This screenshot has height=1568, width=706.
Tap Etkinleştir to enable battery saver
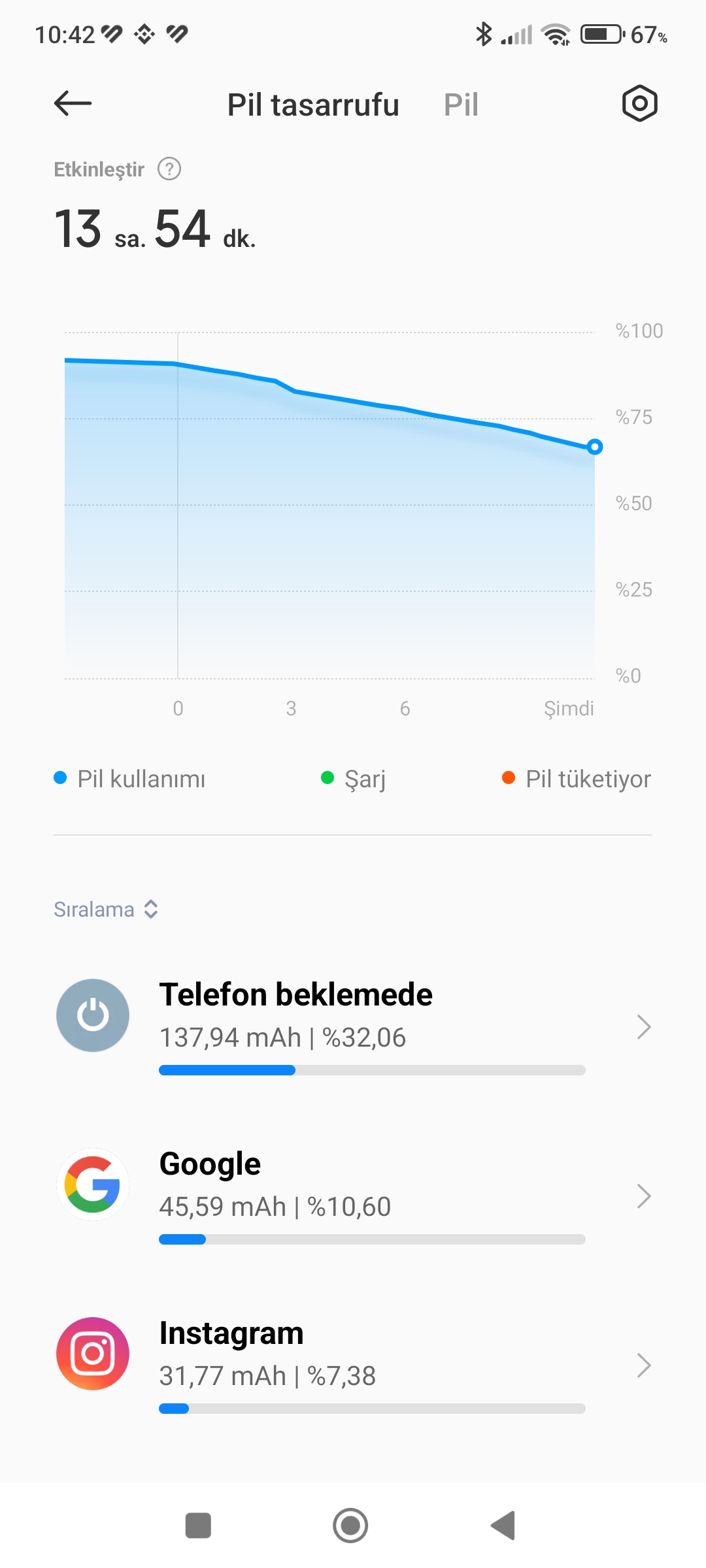99,169
